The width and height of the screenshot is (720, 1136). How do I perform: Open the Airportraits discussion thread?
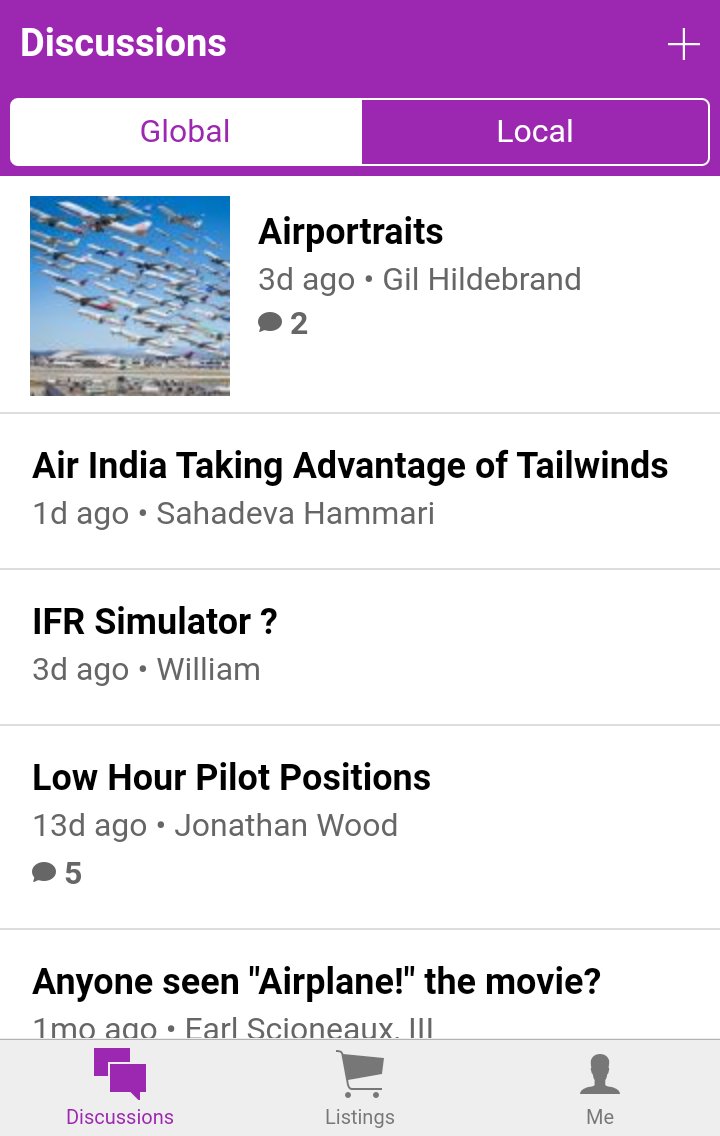(x=350, y=232)
